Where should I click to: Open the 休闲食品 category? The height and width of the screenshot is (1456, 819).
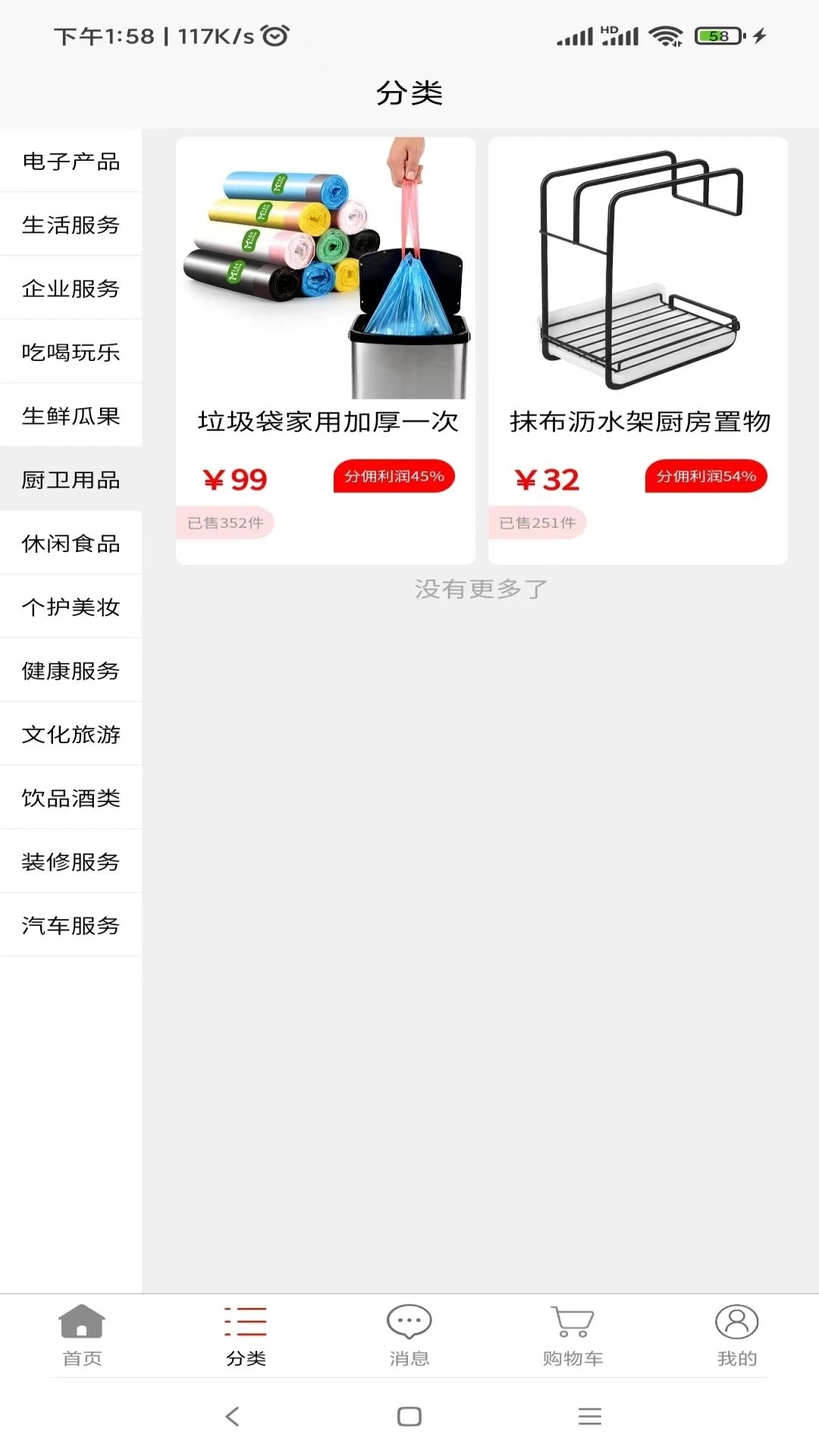click(x=72, y=543)
